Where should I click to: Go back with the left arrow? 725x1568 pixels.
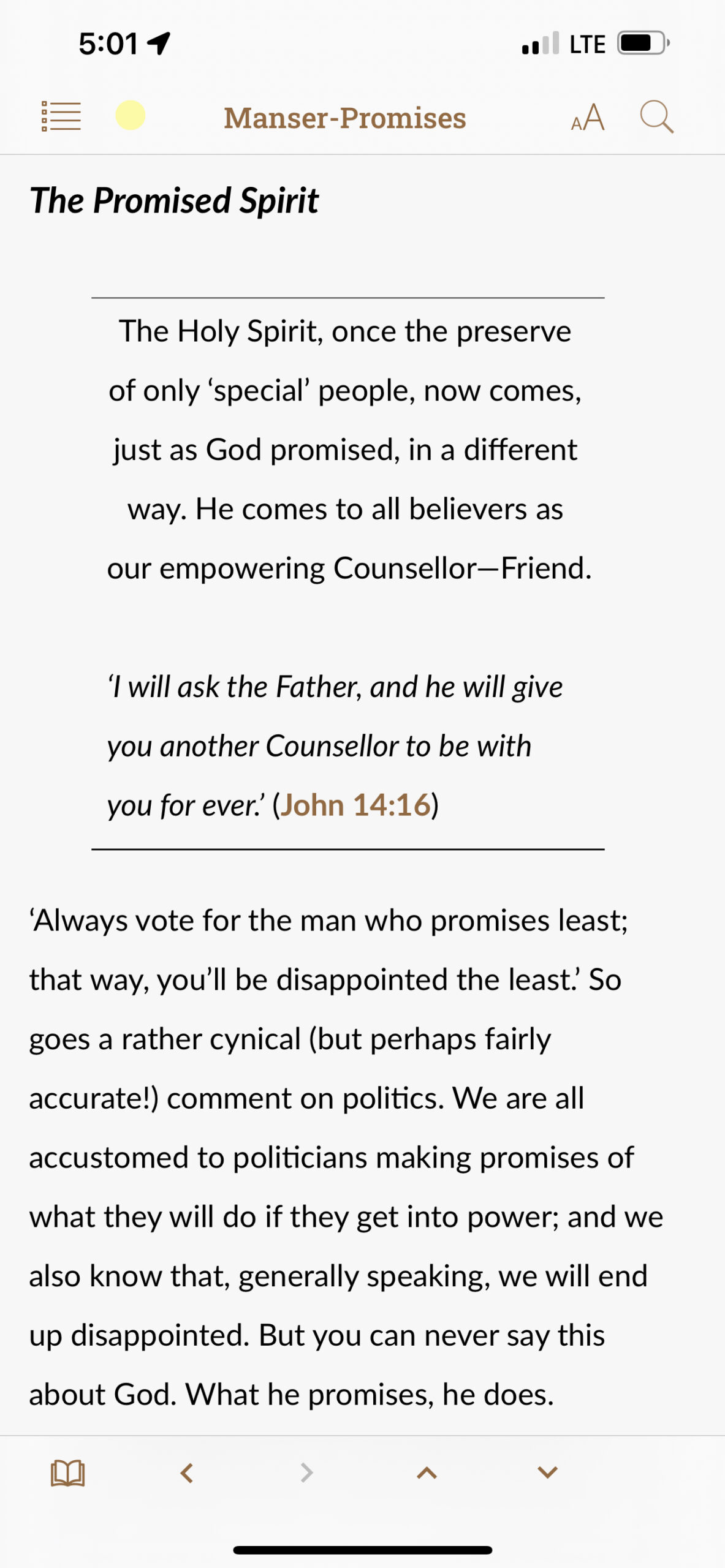point(187,1472)
